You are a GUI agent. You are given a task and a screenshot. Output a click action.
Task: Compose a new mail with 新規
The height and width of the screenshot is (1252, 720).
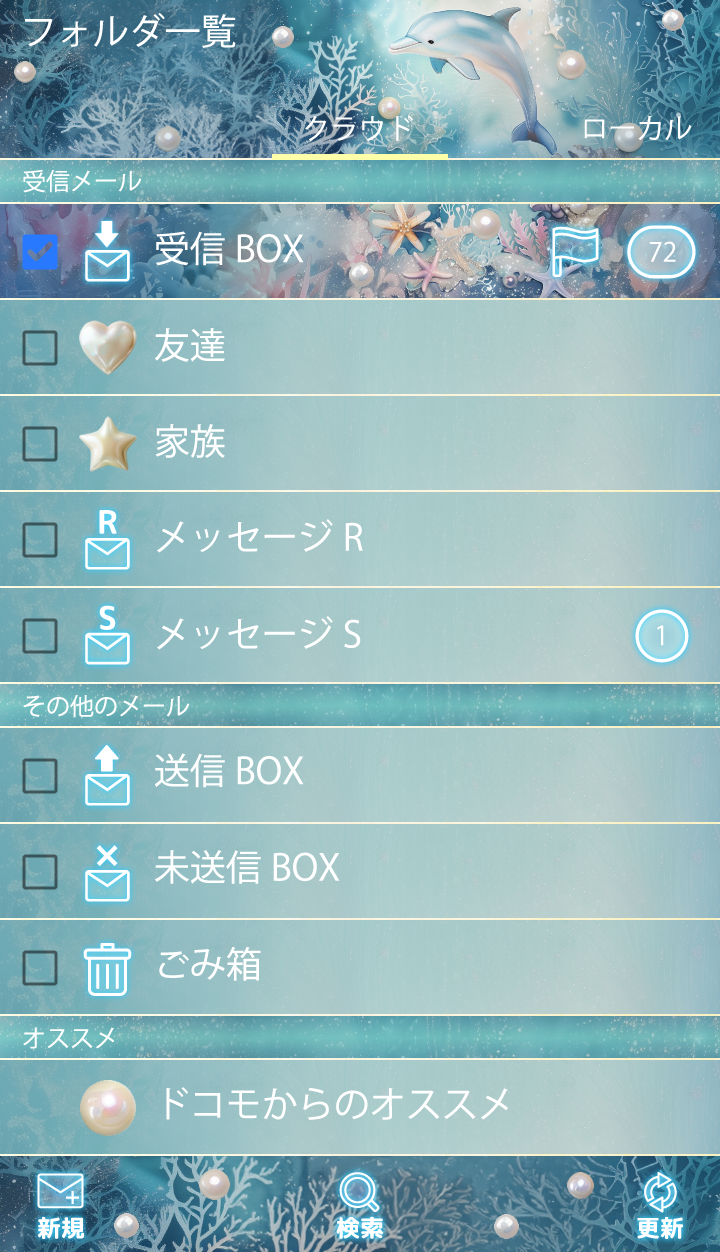[x=61, y=1206]
